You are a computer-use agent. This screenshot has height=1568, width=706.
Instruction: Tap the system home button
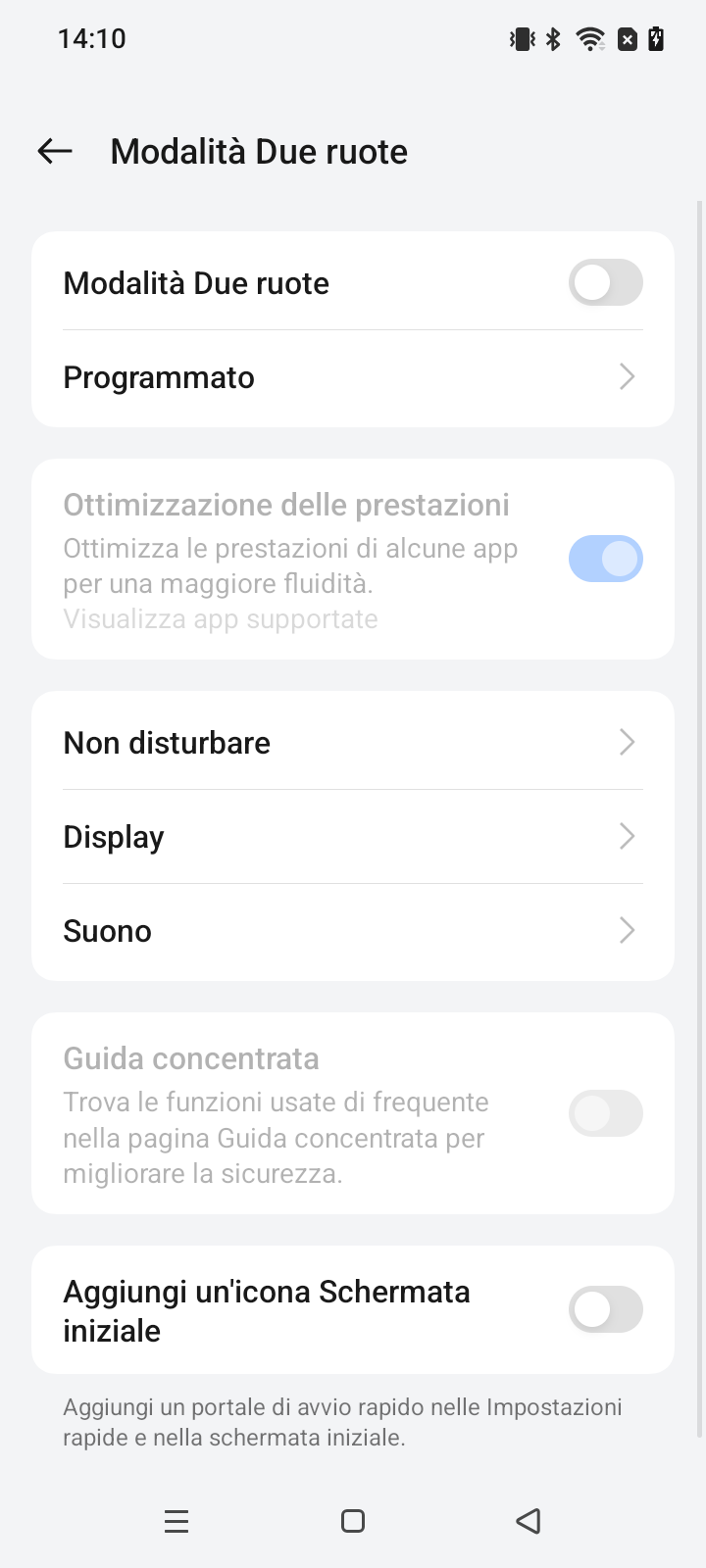coord(353,1521)
